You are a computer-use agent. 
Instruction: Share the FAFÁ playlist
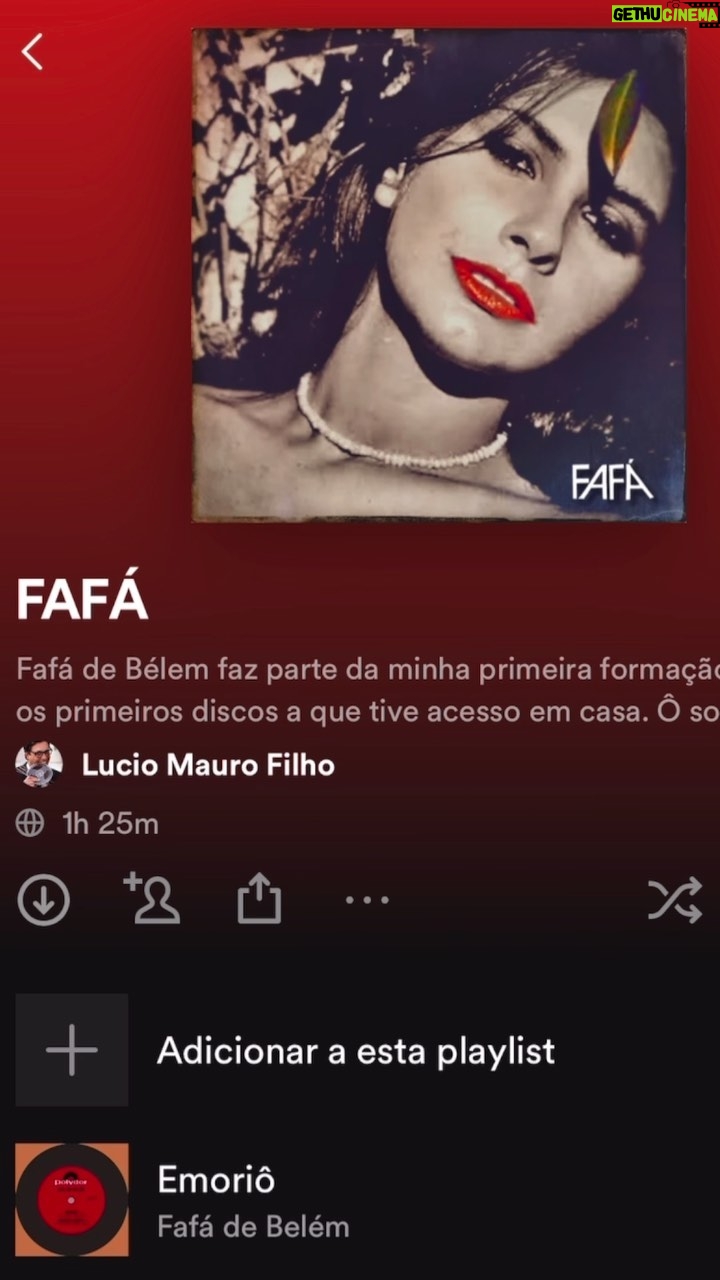coord(260,897)
